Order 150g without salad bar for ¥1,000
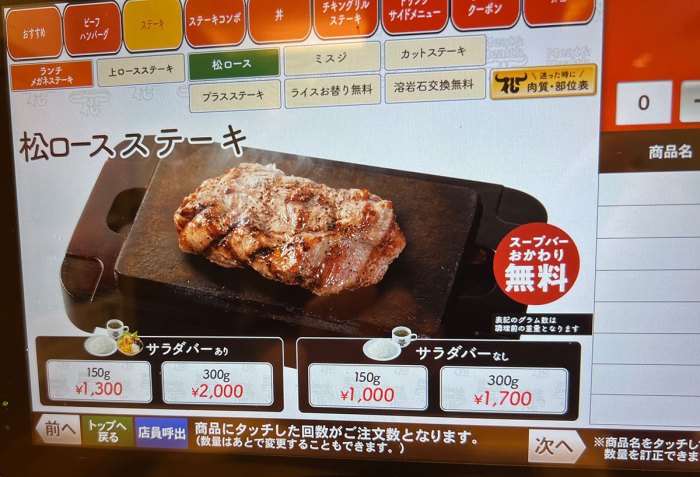The width and height of the screenshot is (700, 477). coord(367,387)
